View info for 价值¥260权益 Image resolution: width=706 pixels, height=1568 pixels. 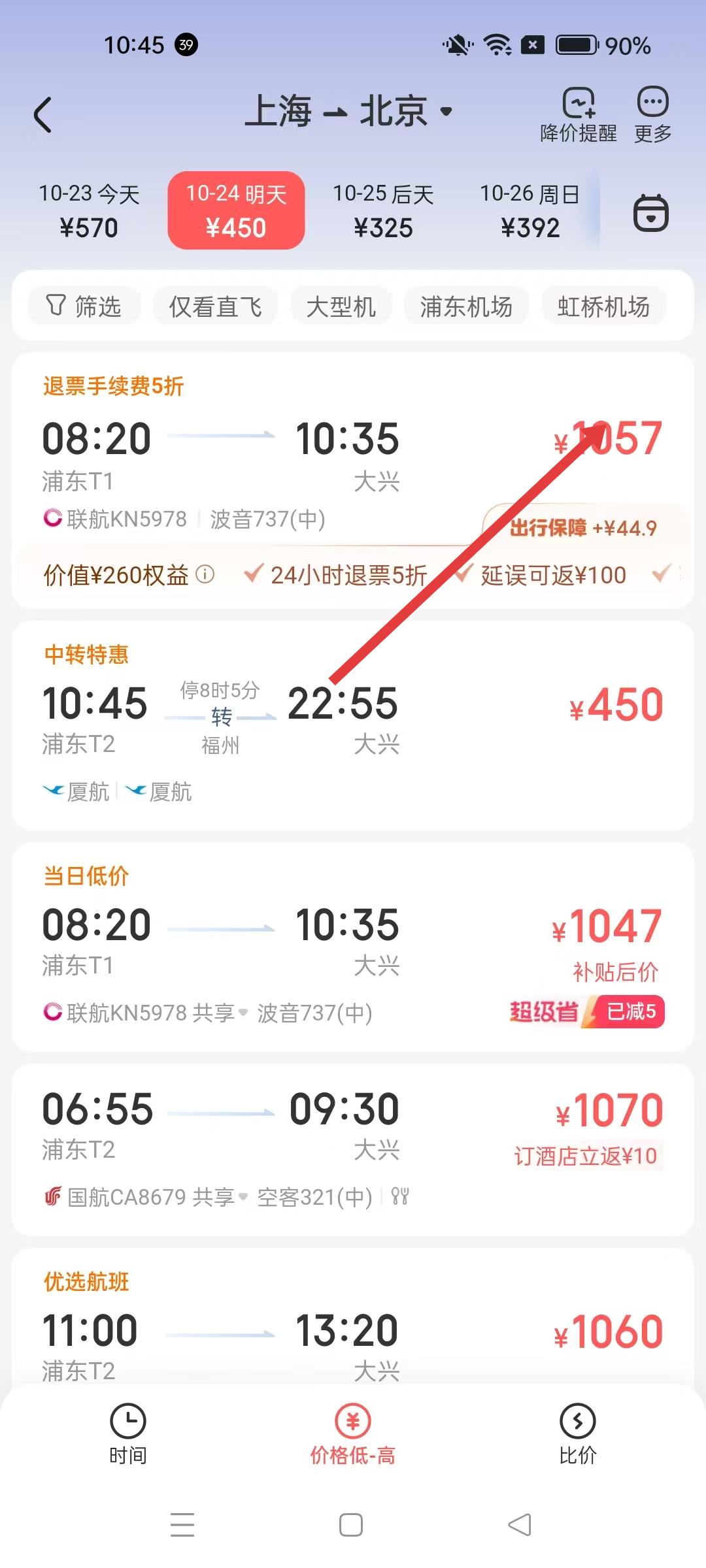coord(205,574)
